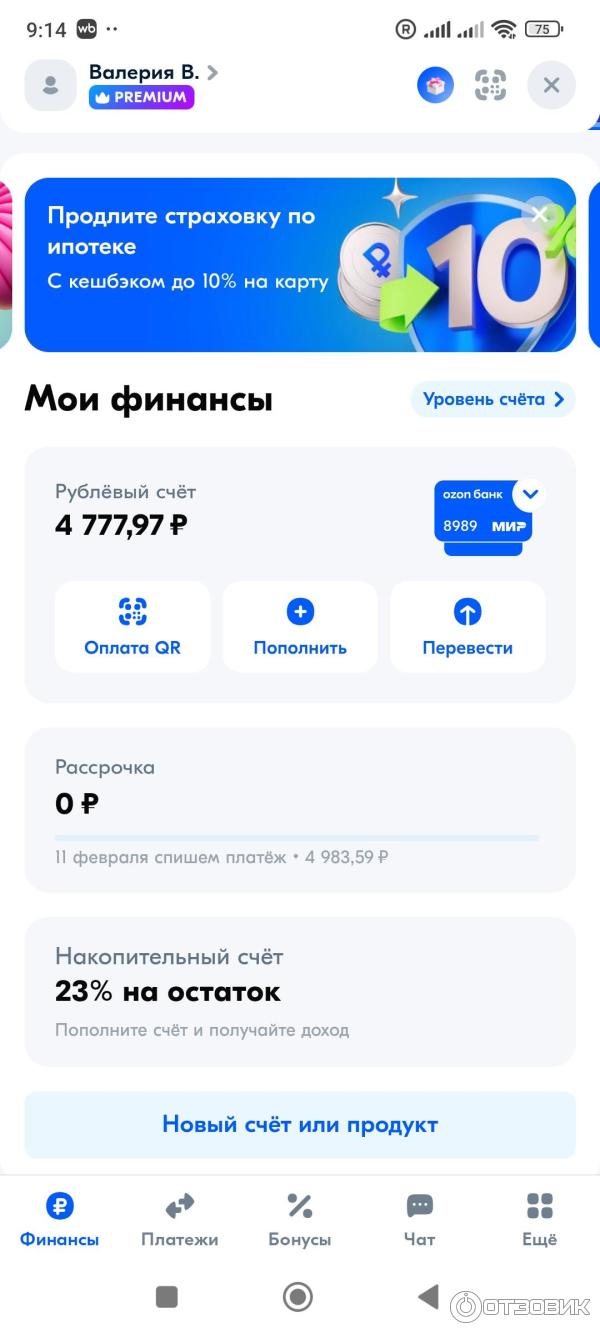The height and width of the screenshot is (1333, 600).
Task: Tap Пополнить to top up
Action: point(300,627)
